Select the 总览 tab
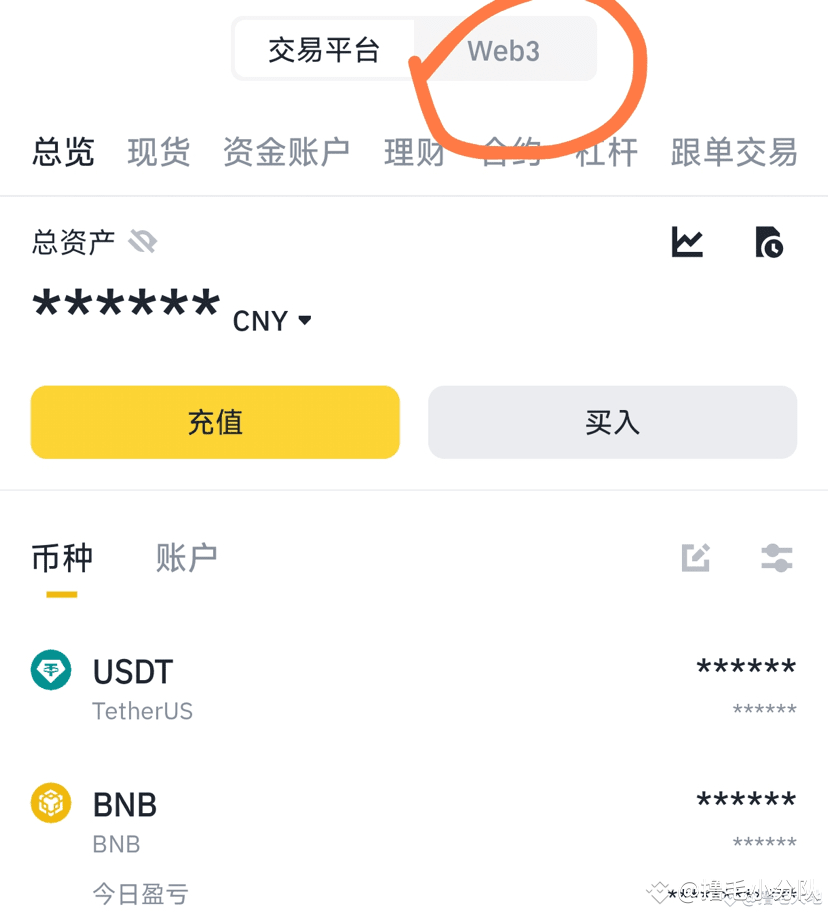The width and height of the screenshot is (828, 913). [x=63, y=152]
